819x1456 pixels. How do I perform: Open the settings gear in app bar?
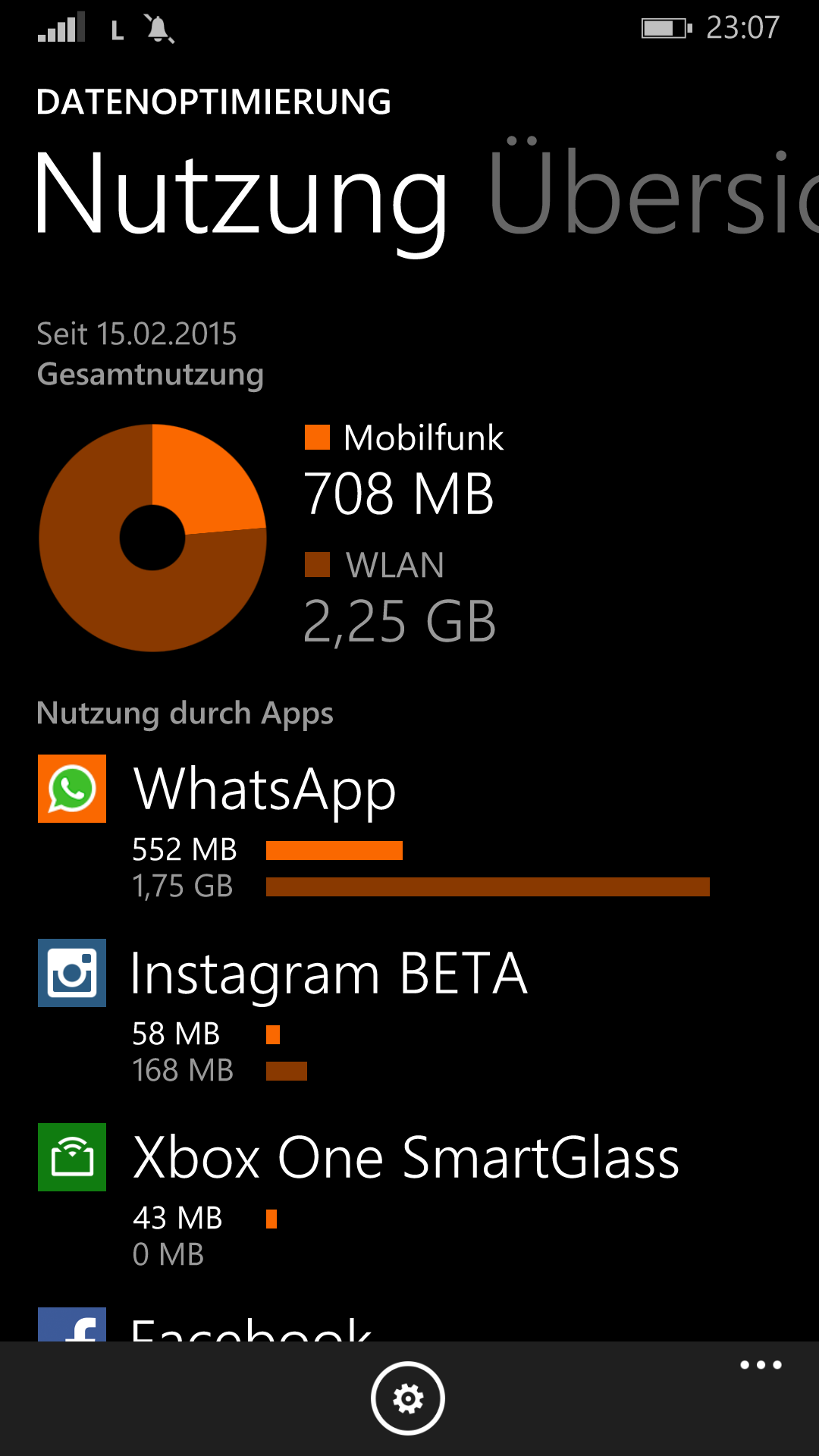coord(408,1398)
